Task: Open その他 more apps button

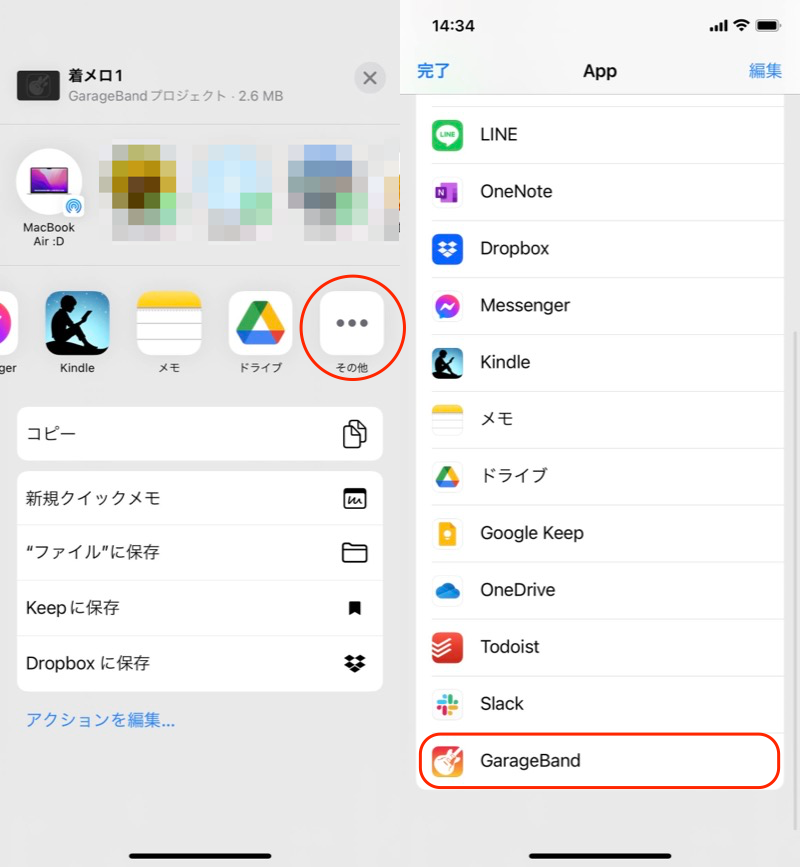Action: click(351, 324)
